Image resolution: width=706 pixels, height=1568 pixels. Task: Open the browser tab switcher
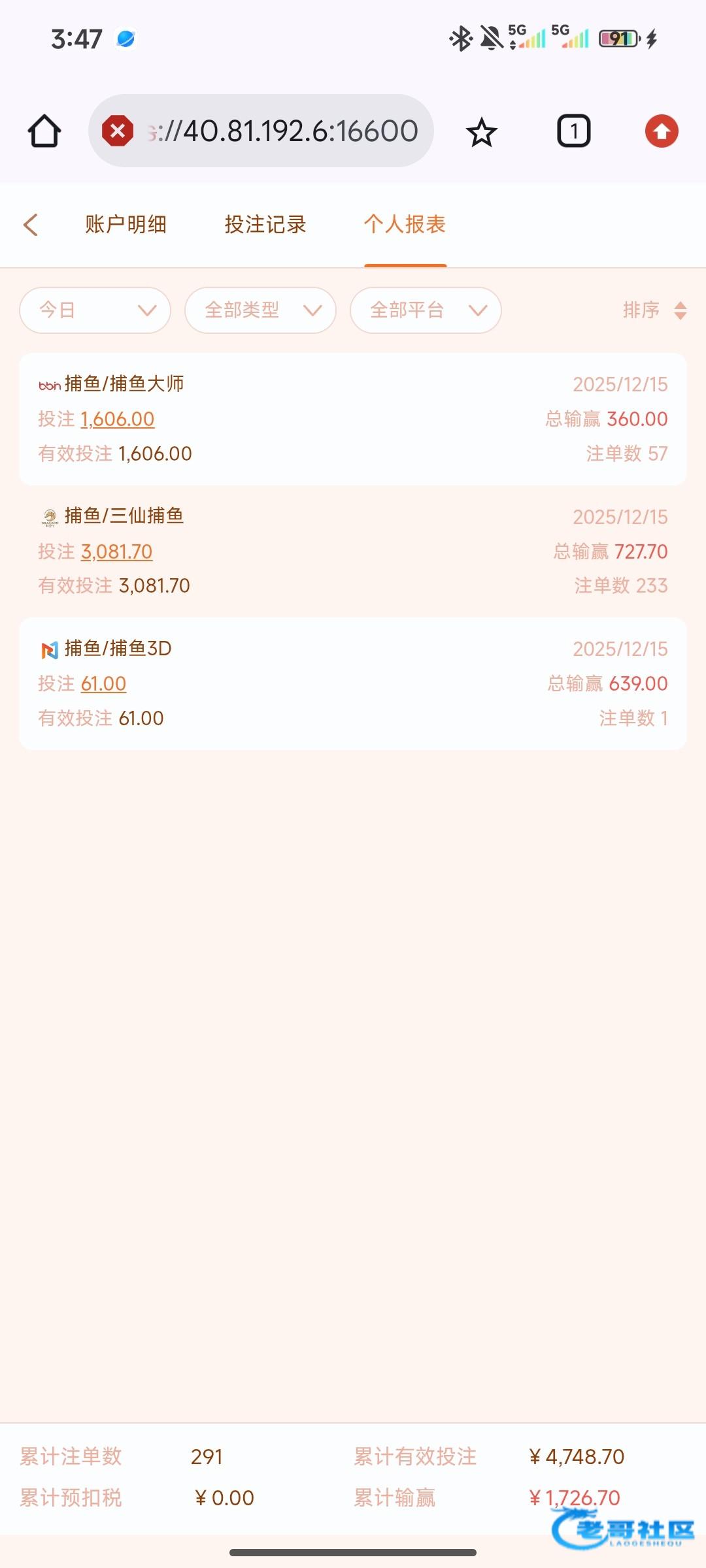point(573,131)
